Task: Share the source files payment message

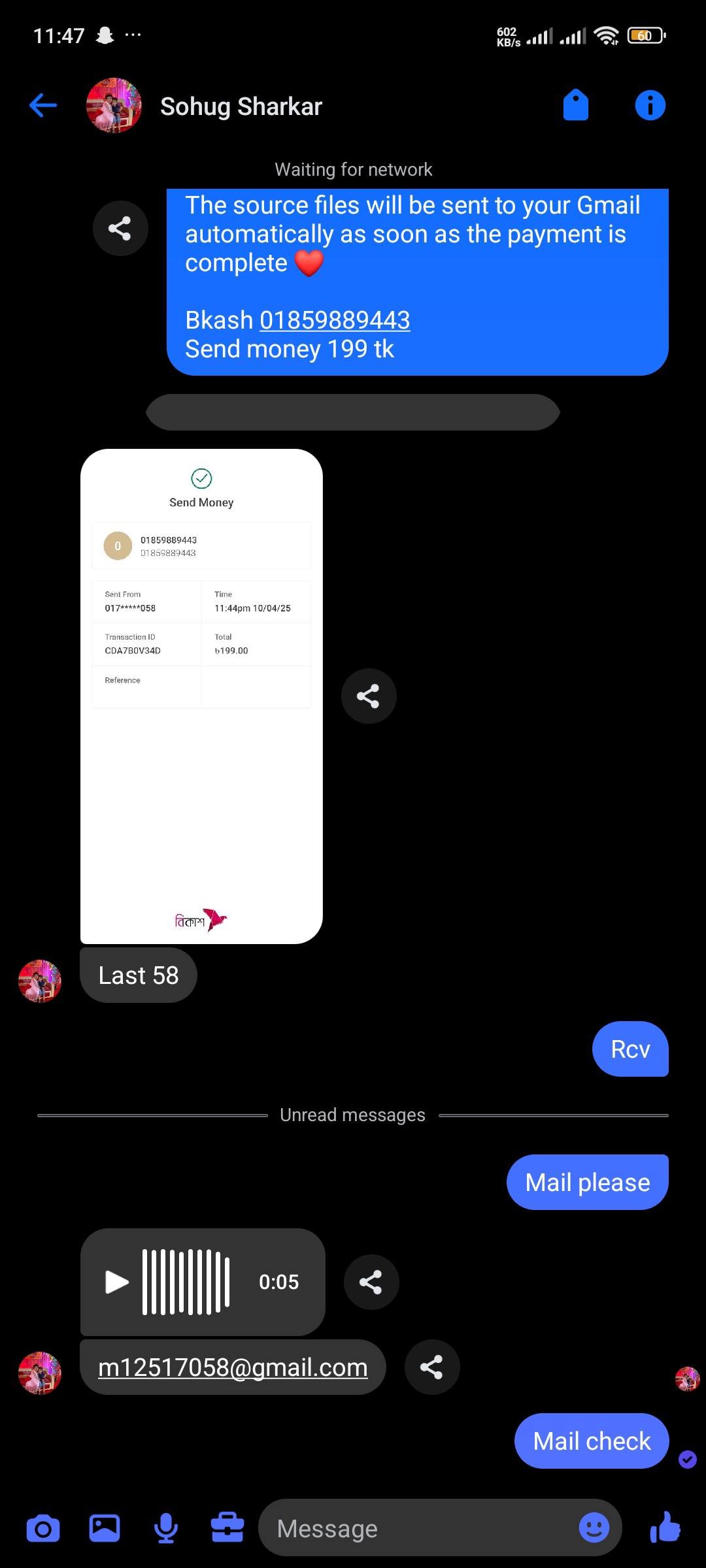Action: point(120,228)
